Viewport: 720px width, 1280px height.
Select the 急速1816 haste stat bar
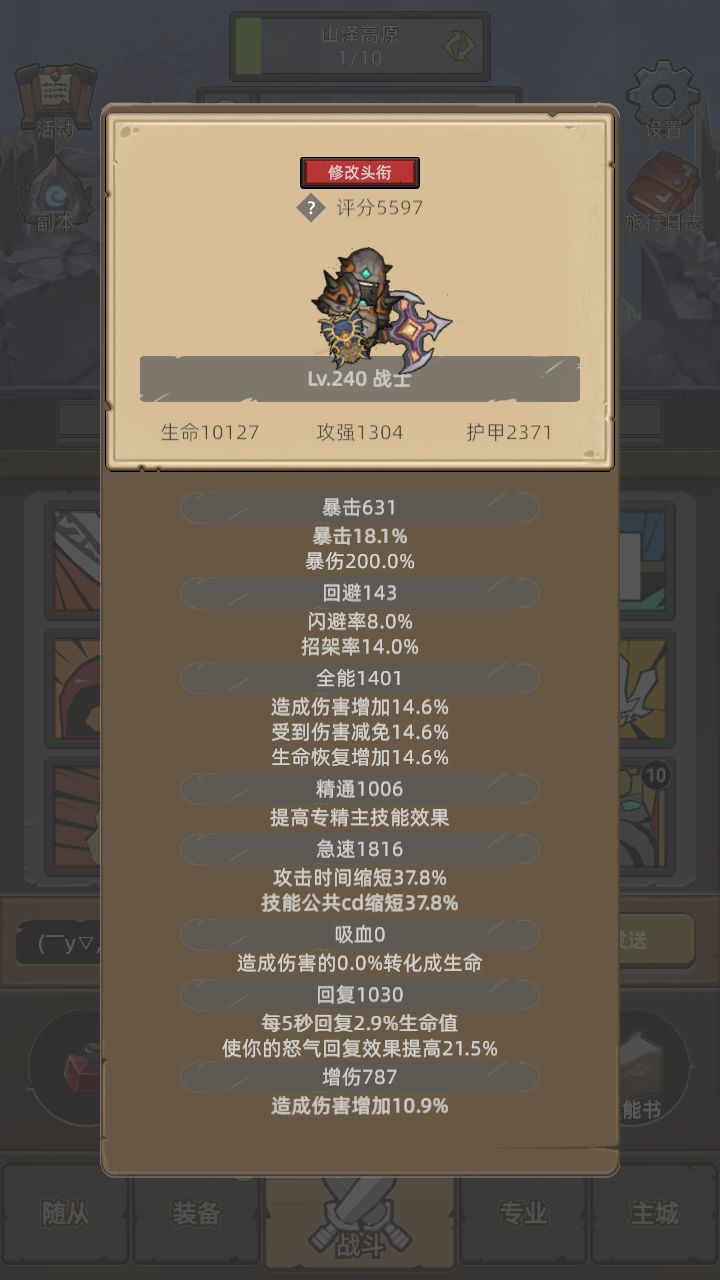[360, 849]
